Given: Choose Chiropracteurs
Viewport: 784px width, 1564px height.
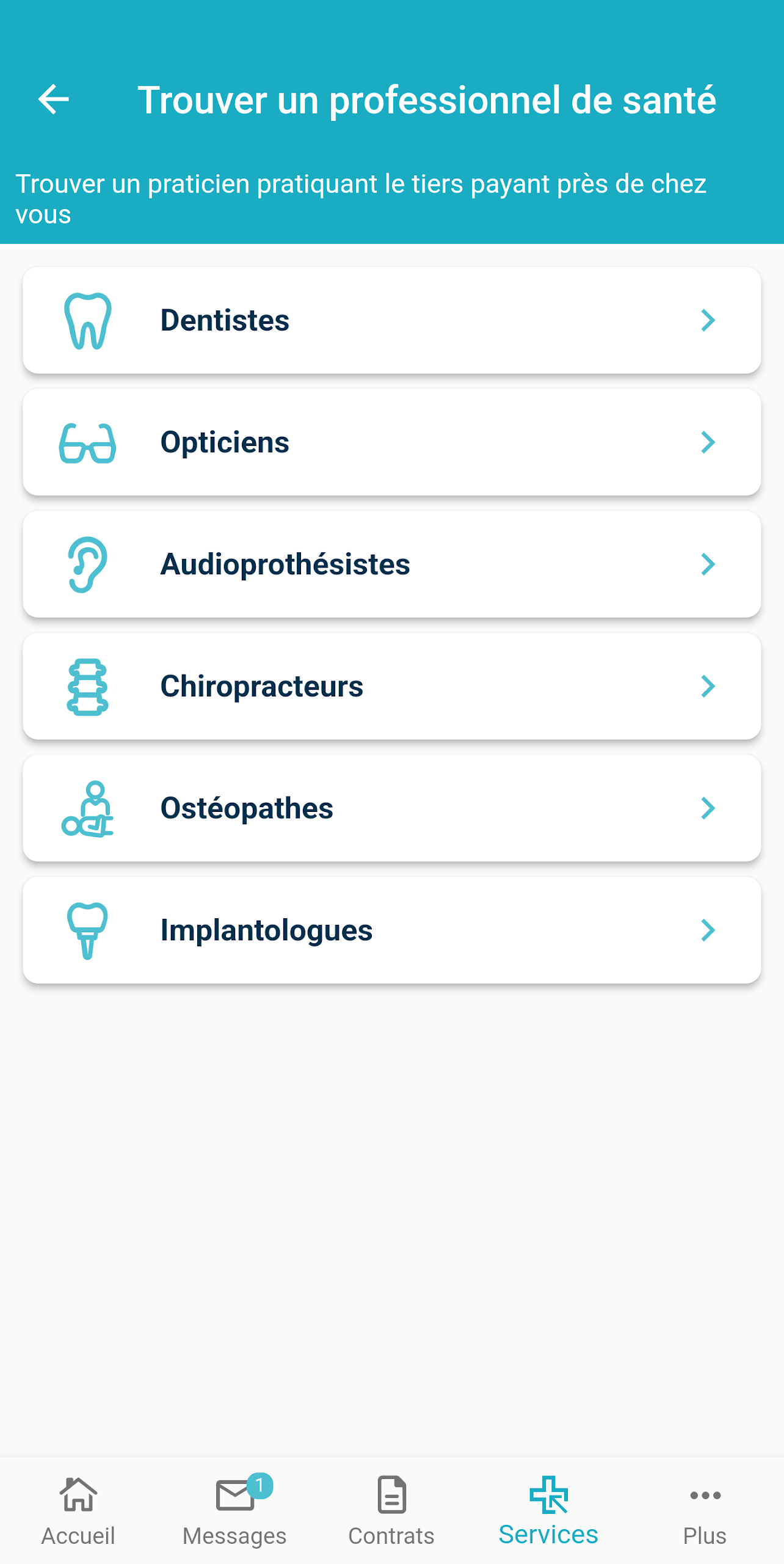Looking at the screenshot, I should pyautogui.click(x=392, y=686).
